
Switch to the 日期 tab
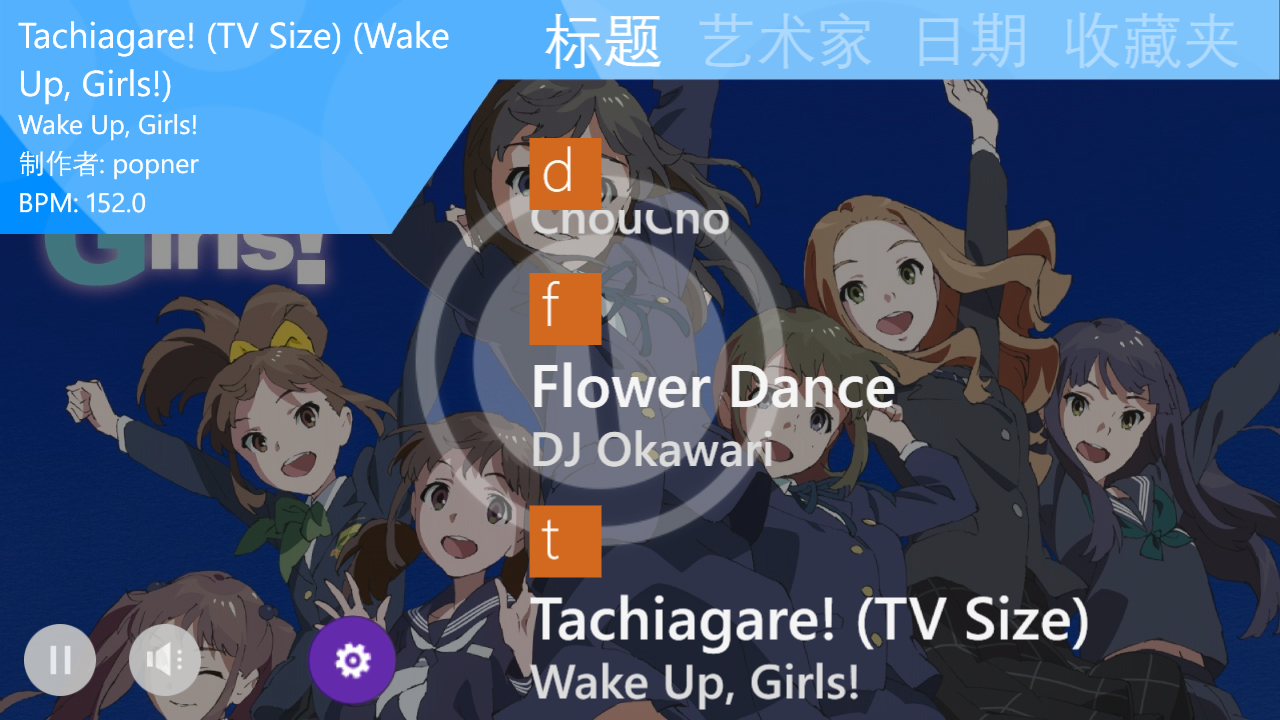pos(971,42)
